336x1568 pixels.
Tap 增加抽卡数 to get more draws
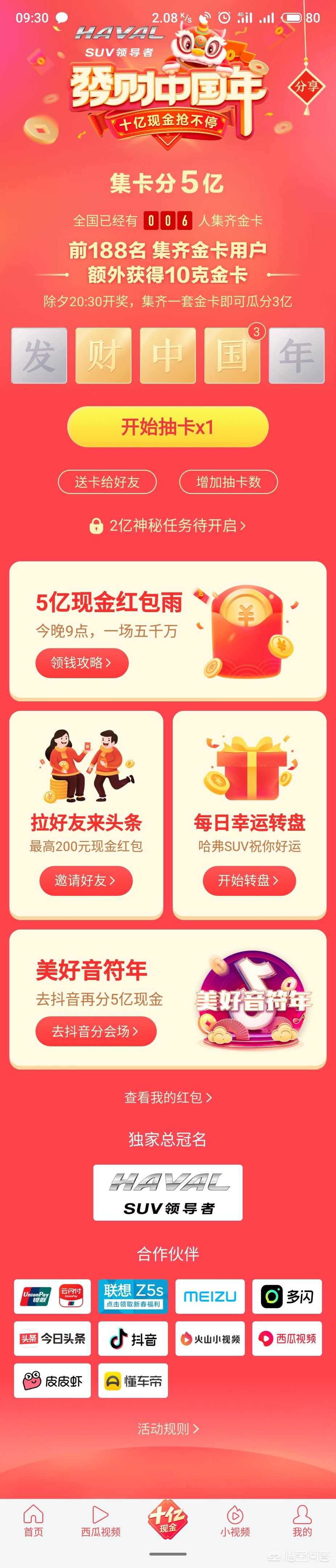pos(229,482)
